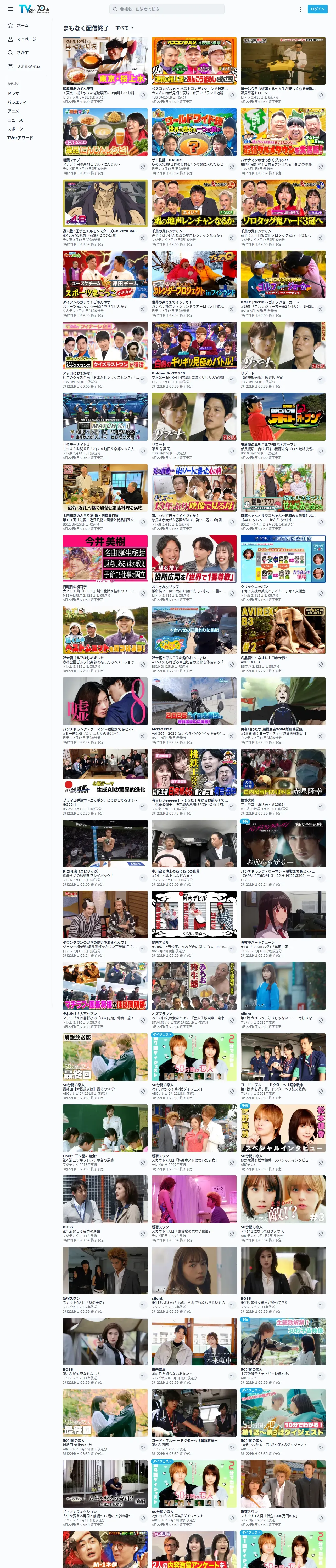Select さがす in the sidebar
The width and height of the screenshot is (336, 1568).
click(18, 52)
